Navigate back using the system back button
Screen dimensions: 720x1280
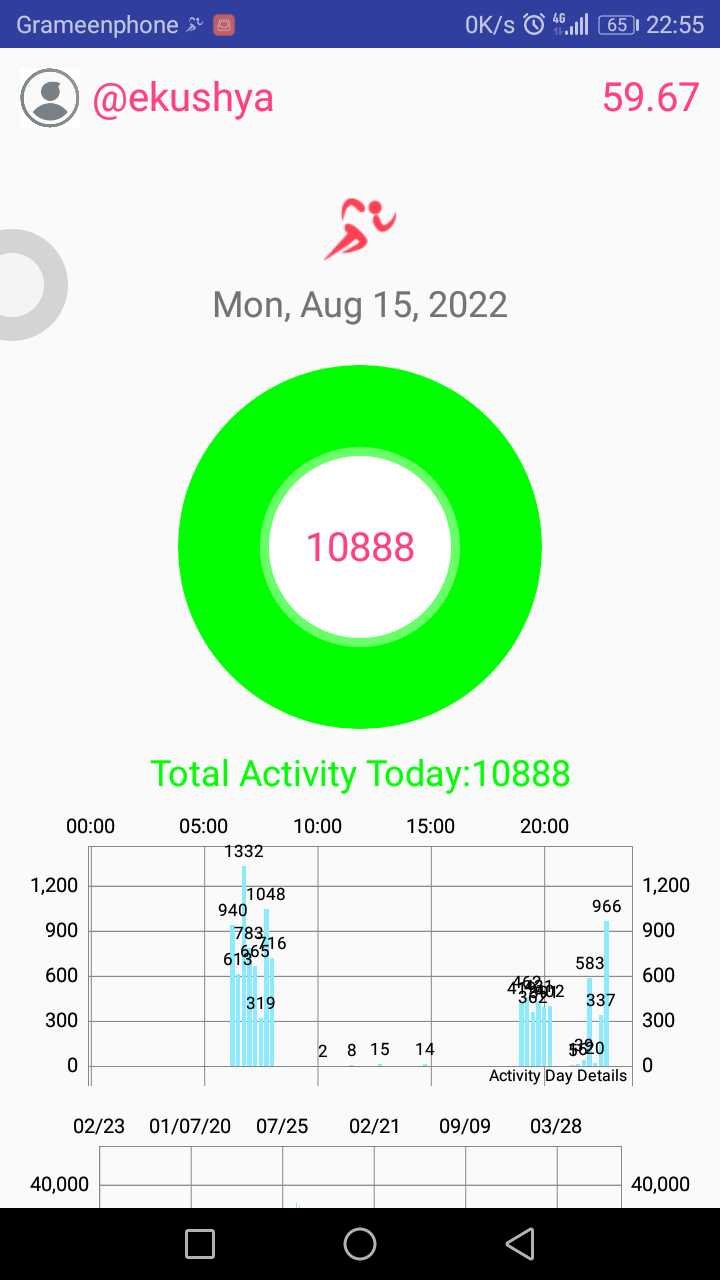pyautogui.click(x=519, y=1244)
